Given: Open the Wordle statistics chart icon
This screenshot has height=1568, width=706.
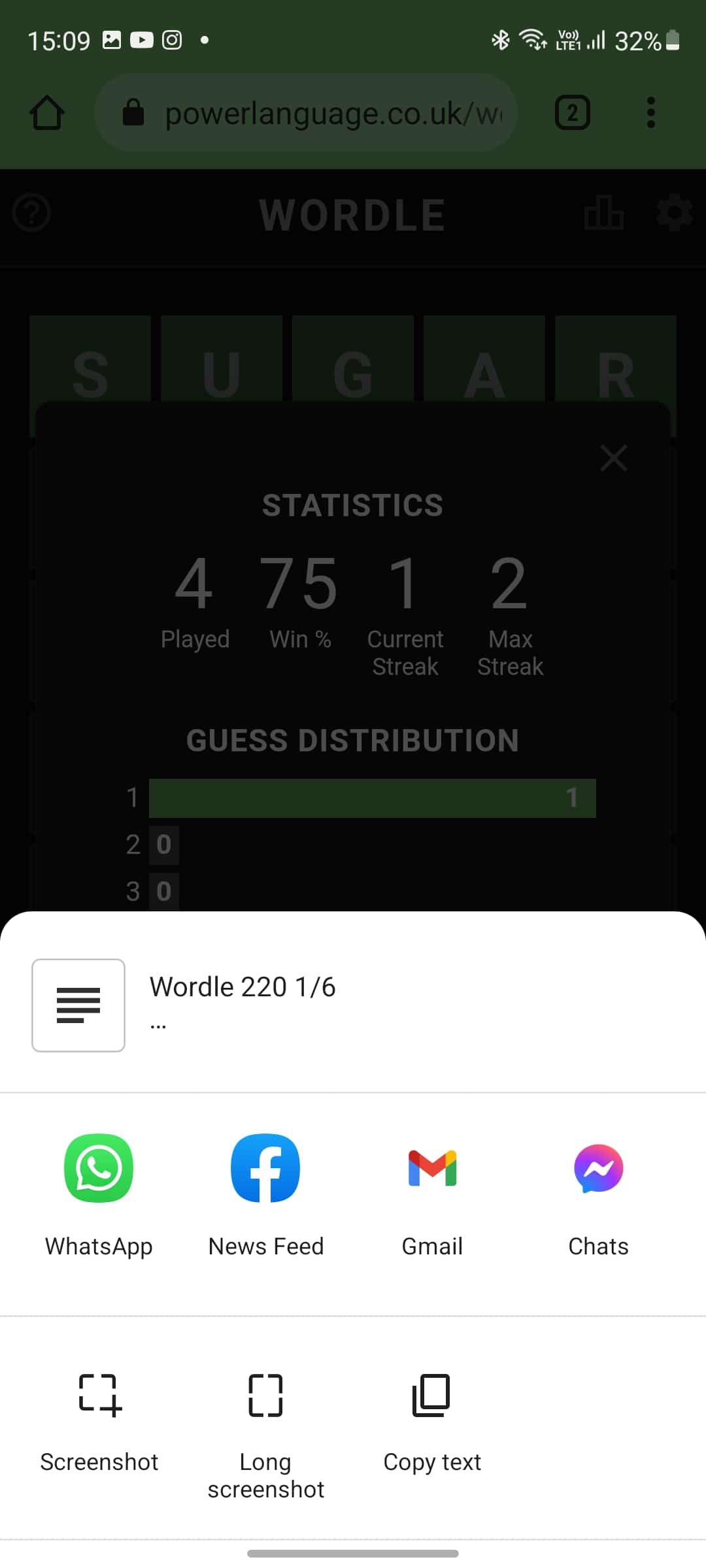Looking at the screenshot, I should pyautogui.click(x=603, y=213).
